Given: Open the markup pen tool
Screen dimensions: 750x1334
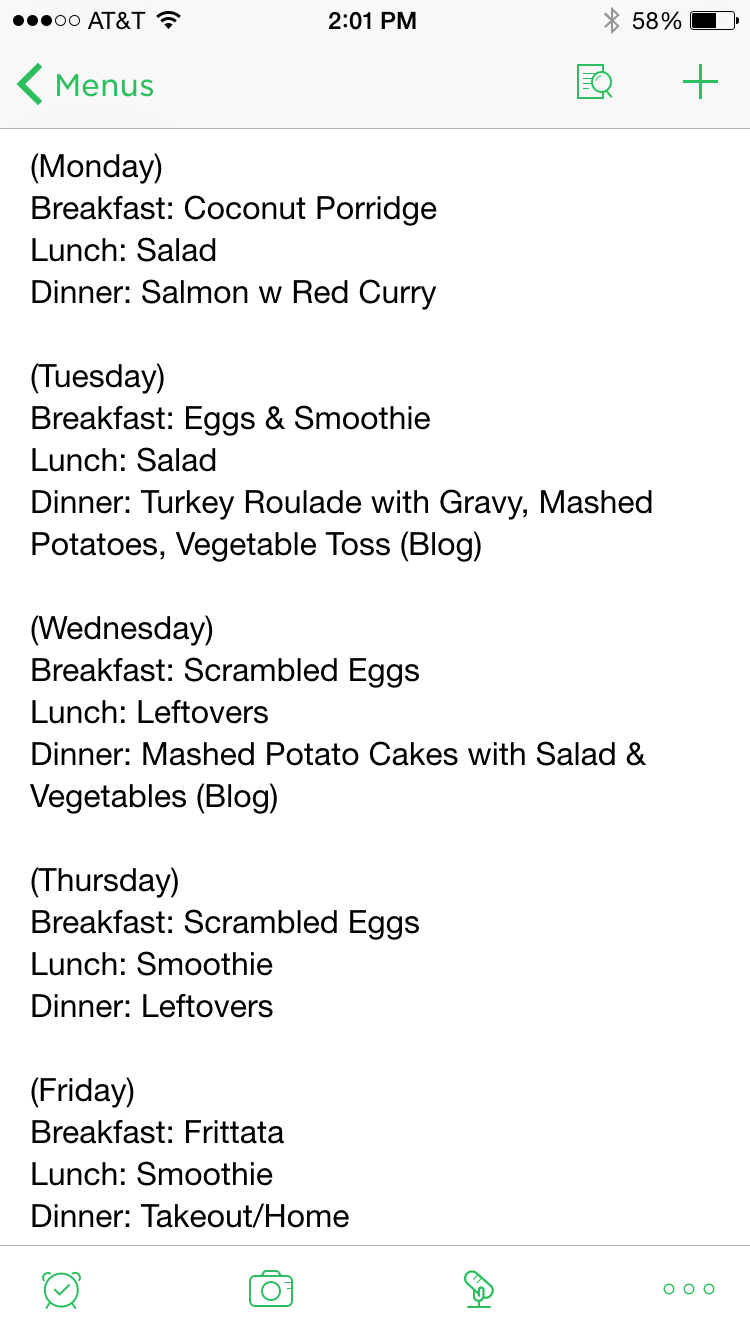Looking at the screenshot, I should tap(479, 1289).
